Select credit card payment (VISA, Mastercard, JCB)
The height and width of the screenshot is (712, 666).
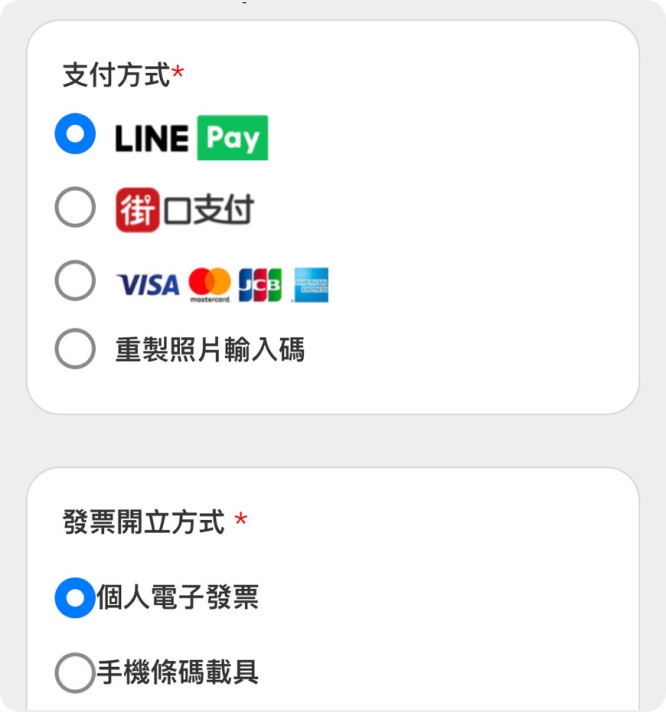pos(75,281)
